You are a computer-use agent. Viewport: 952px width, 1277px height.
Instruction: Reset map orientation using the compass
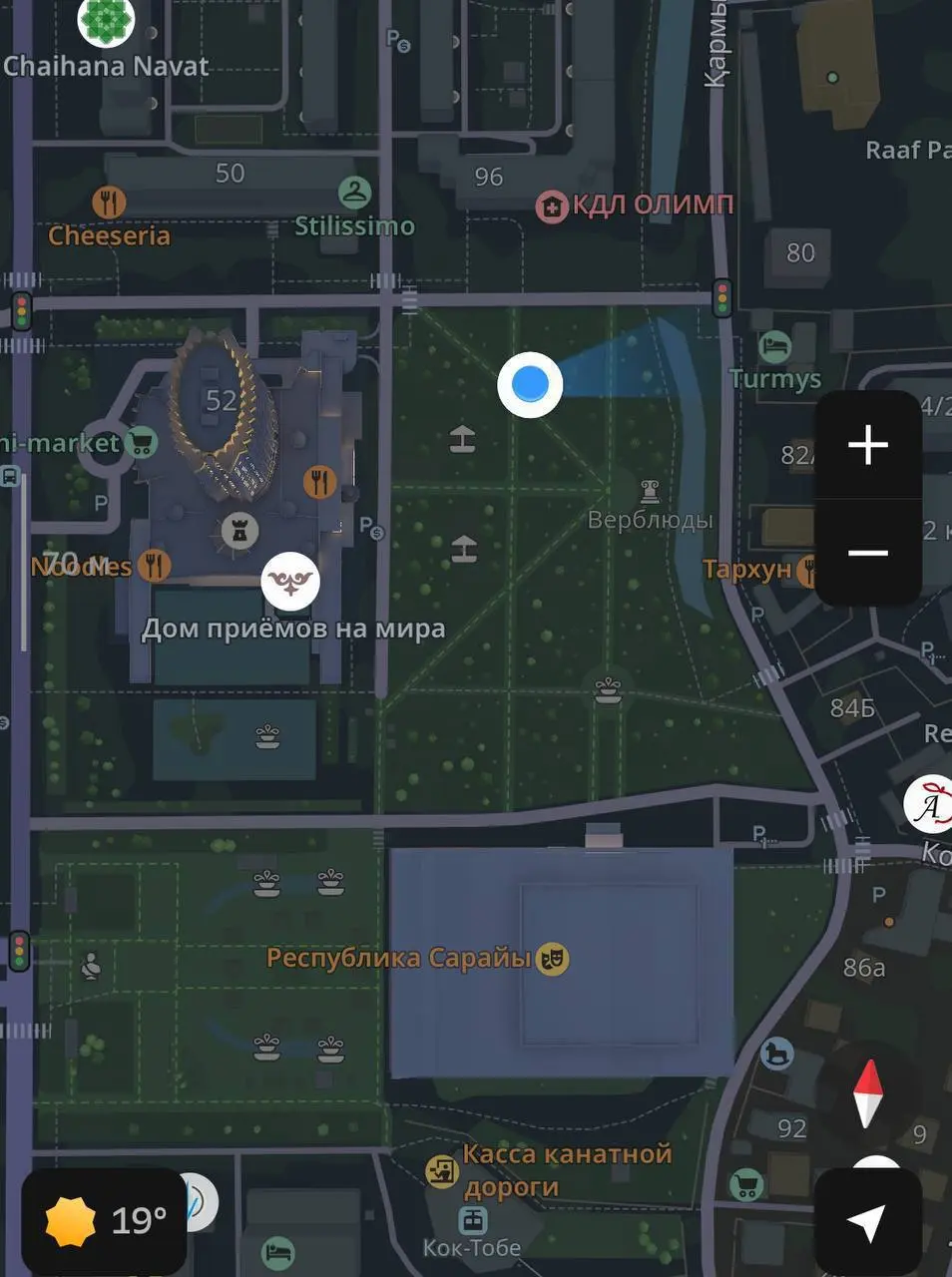click(868, 1093)
